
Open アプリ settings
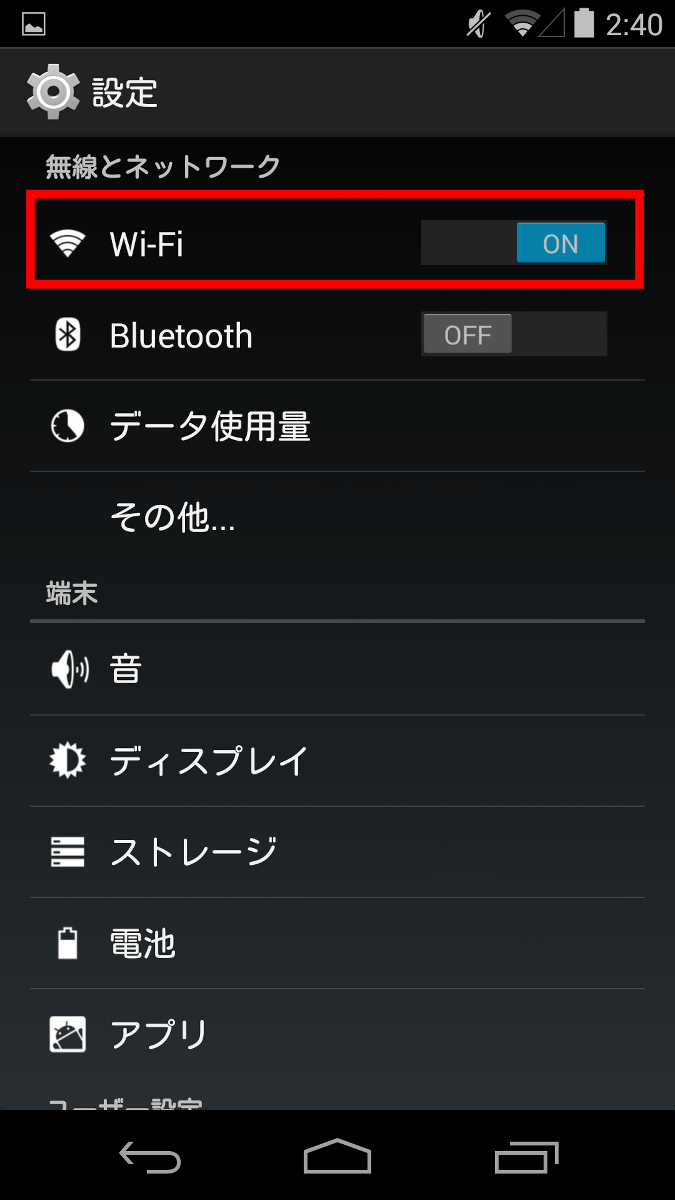tap(337, 1035)
